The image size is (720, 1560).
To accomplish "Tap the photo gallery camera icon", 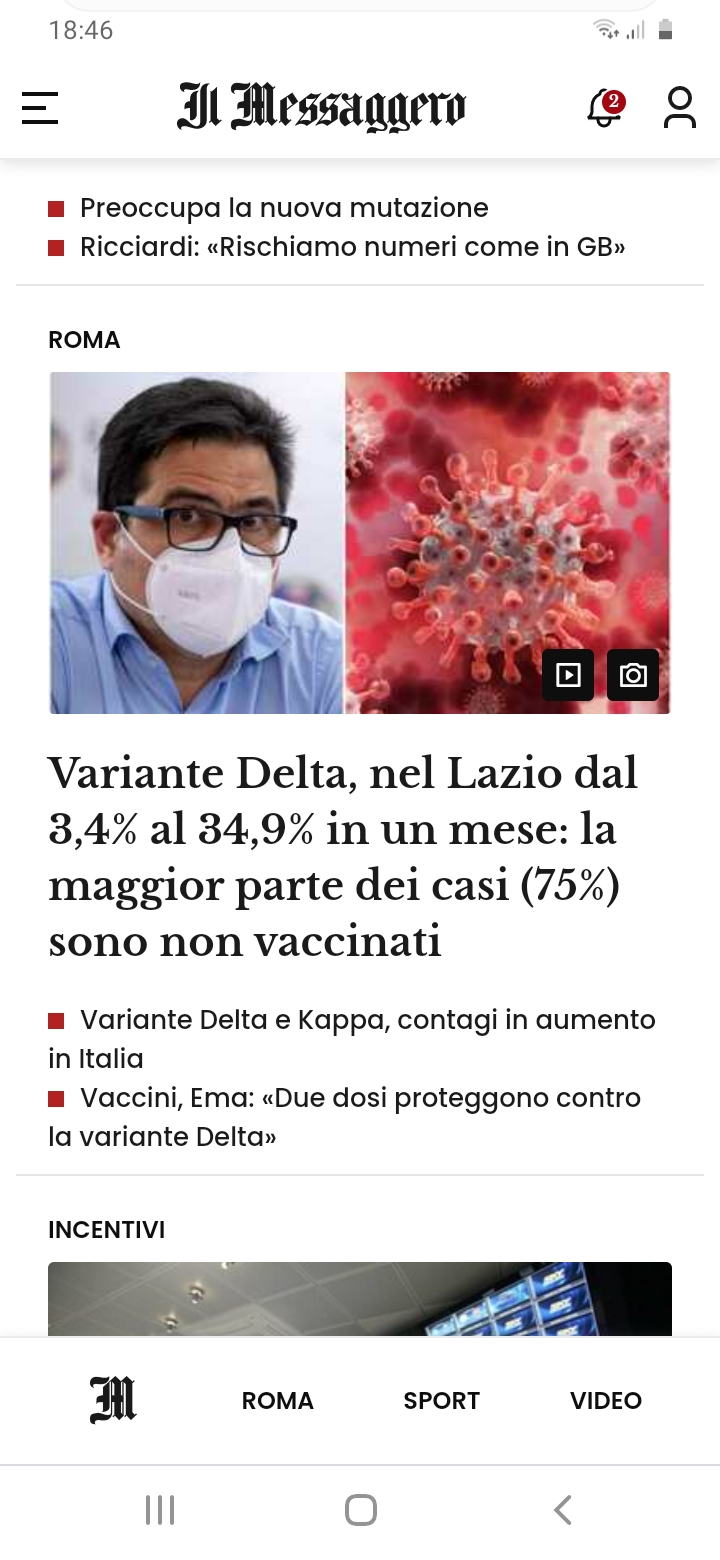I will click(633, 676).
